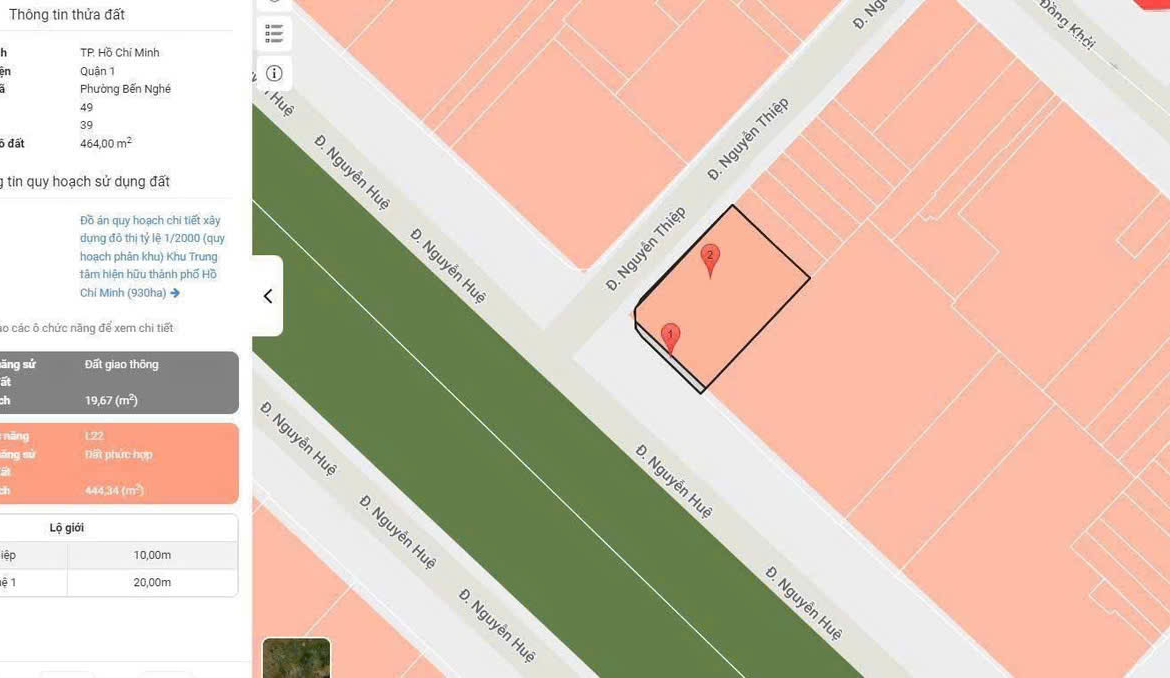Tap map marker number 2
Image resolution: width=1170 pixels, height=678 pixels.
click(x=710, y=258)
